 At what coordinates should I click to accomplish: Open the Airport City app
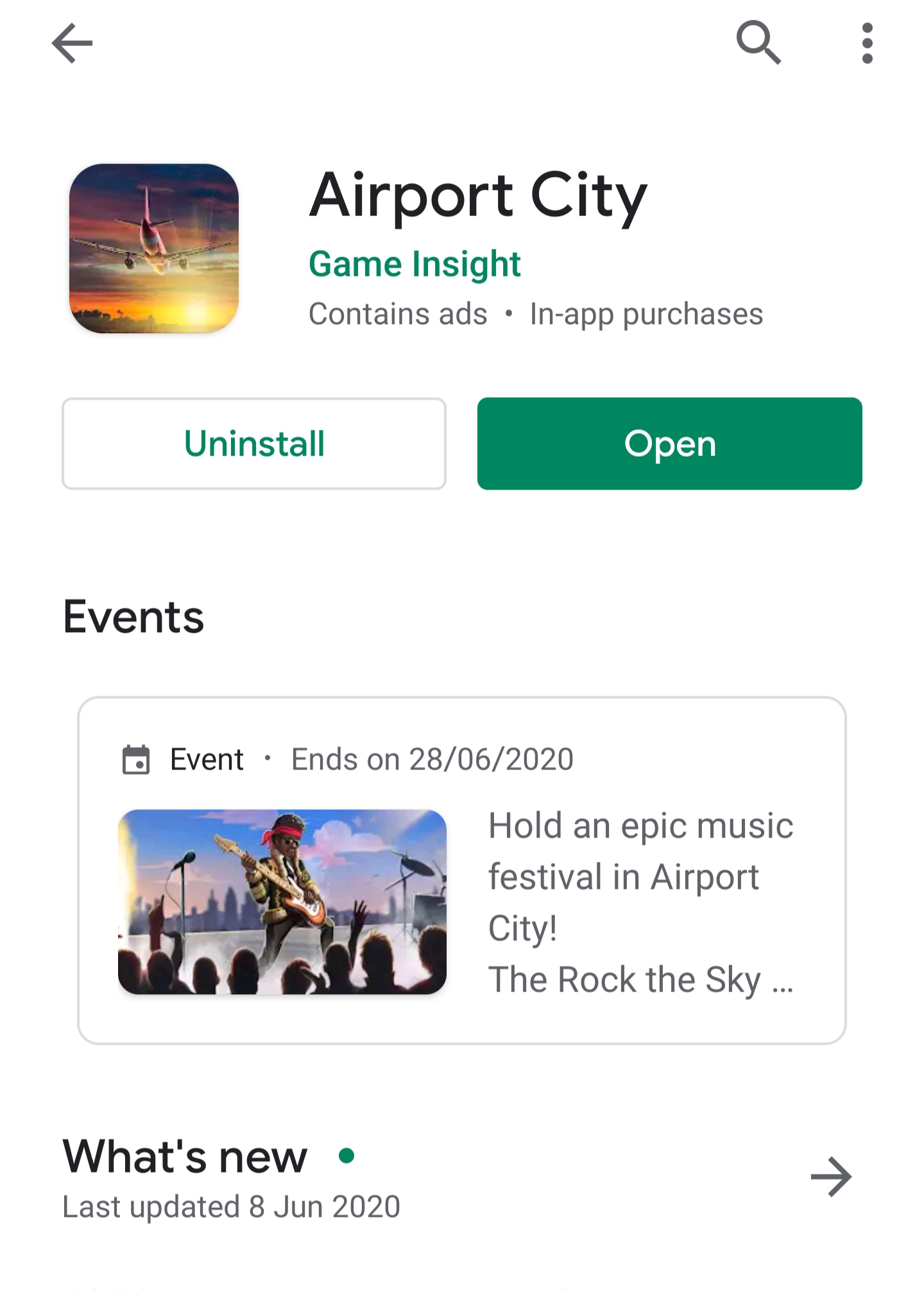[x=669, y=443]
